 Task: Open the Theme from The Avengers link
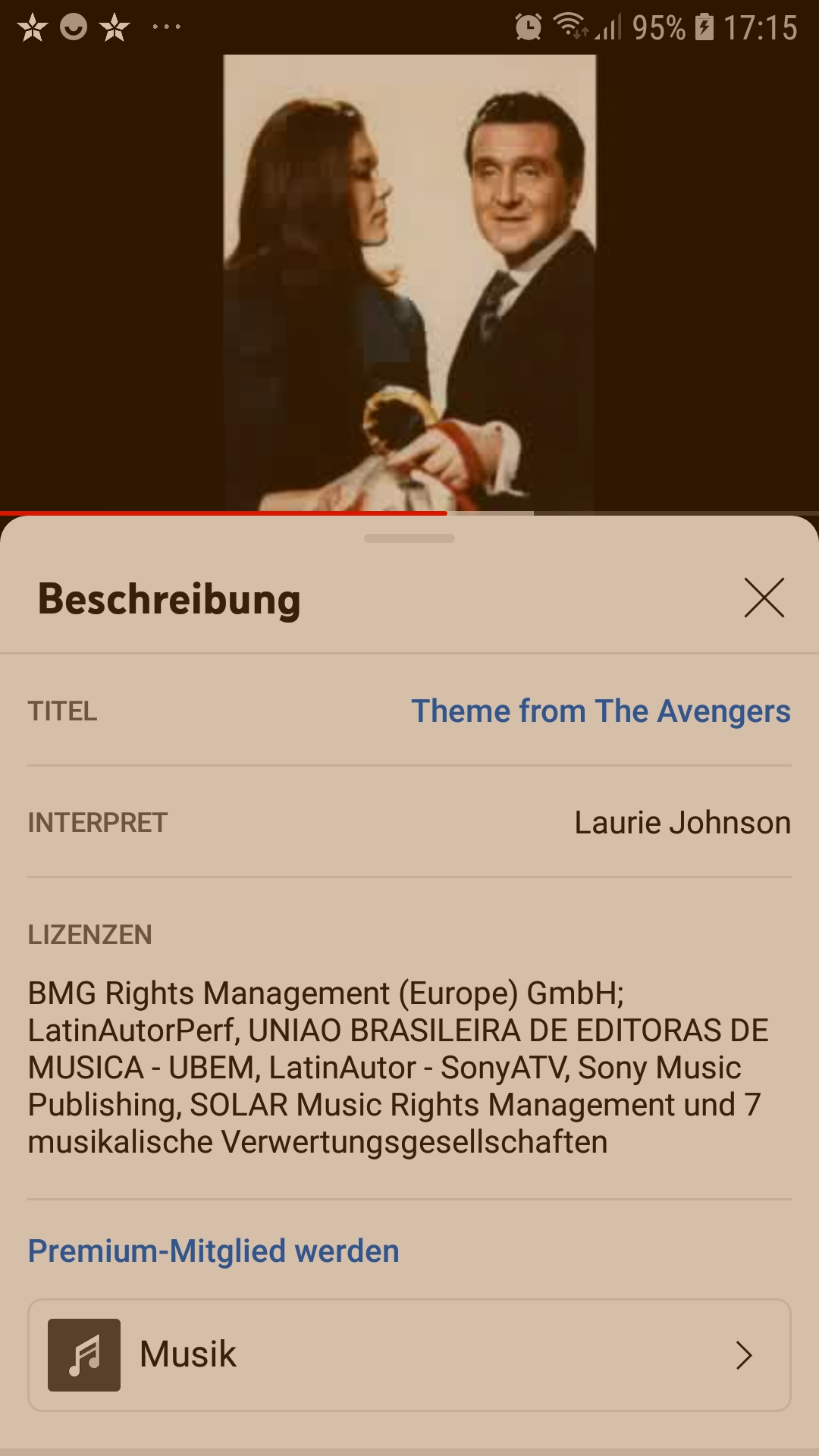coord(601,711)
